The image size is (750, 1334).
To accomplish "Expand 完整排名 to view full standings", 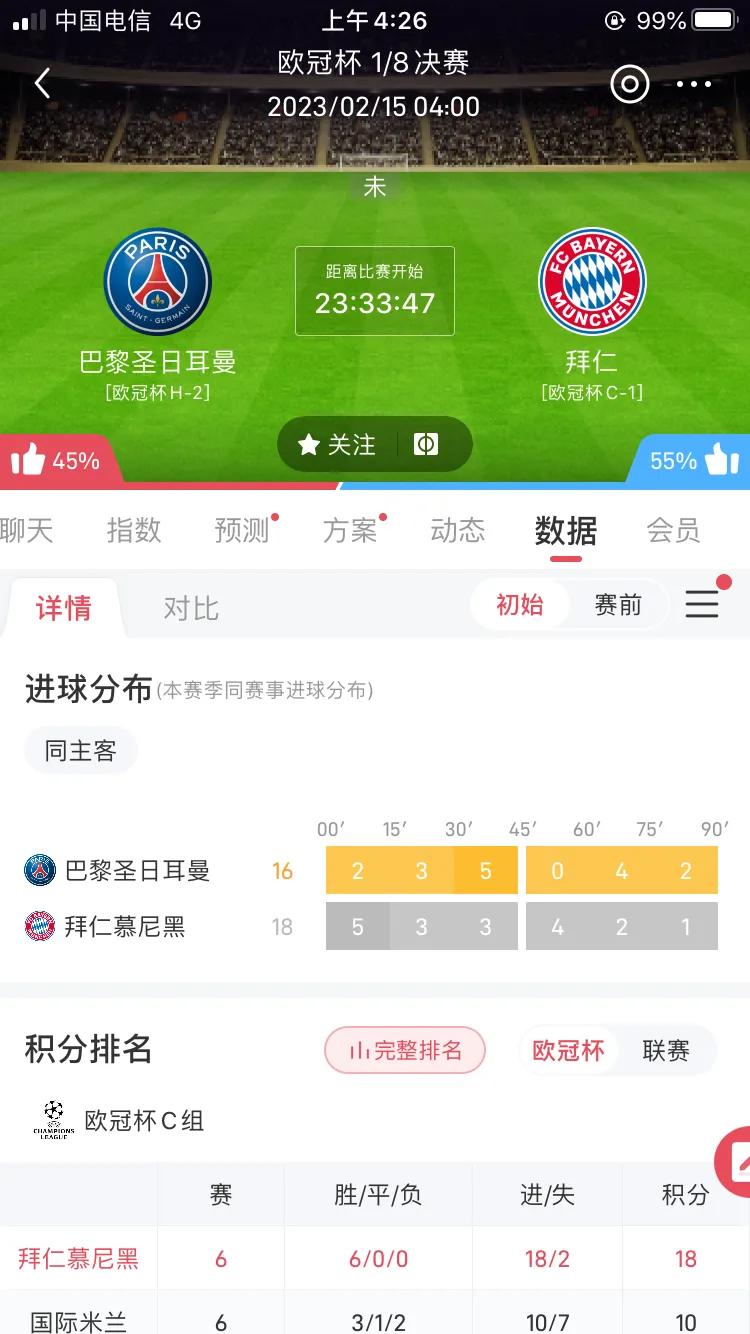I will click(405, 1050).
